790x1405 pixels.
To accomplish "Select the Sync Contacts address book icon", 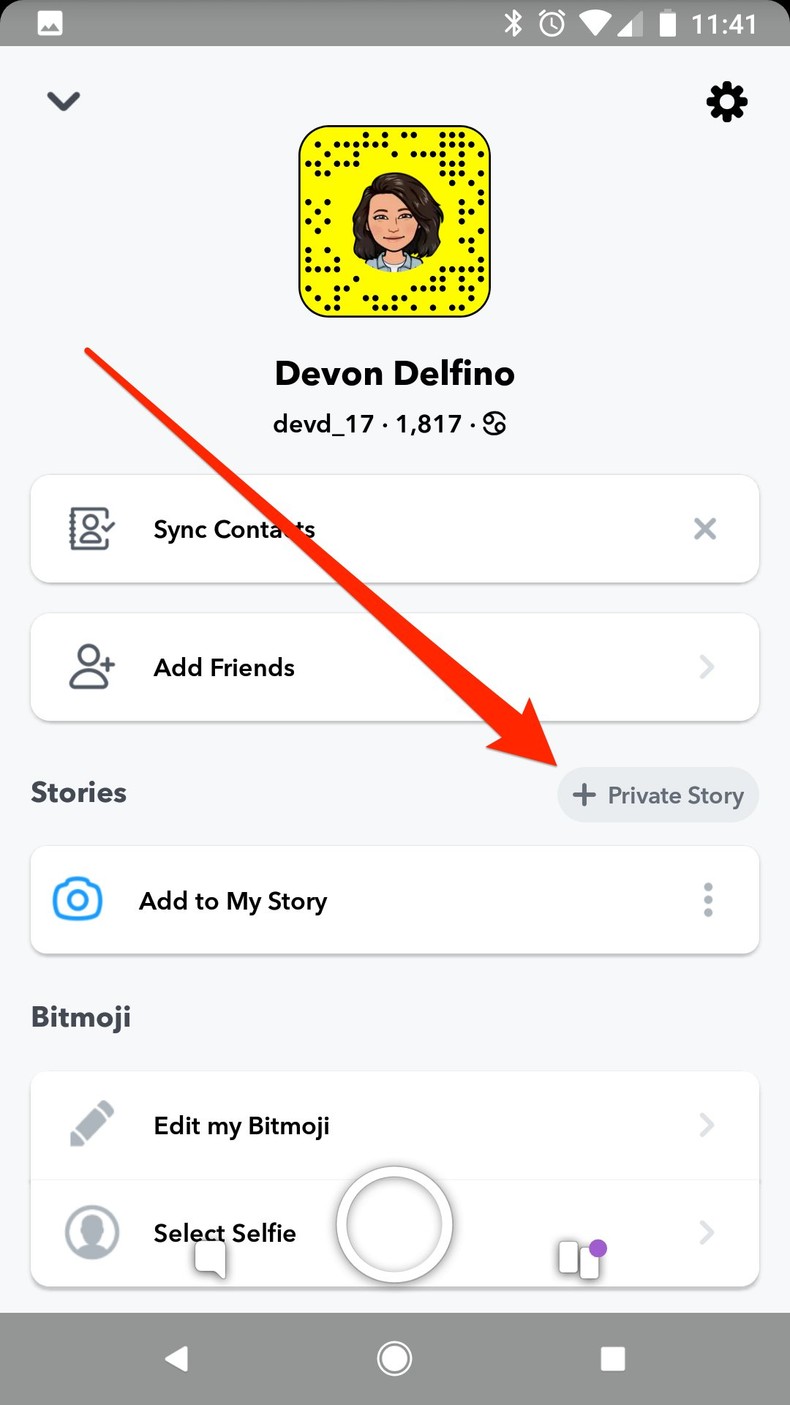I will 91,528.
